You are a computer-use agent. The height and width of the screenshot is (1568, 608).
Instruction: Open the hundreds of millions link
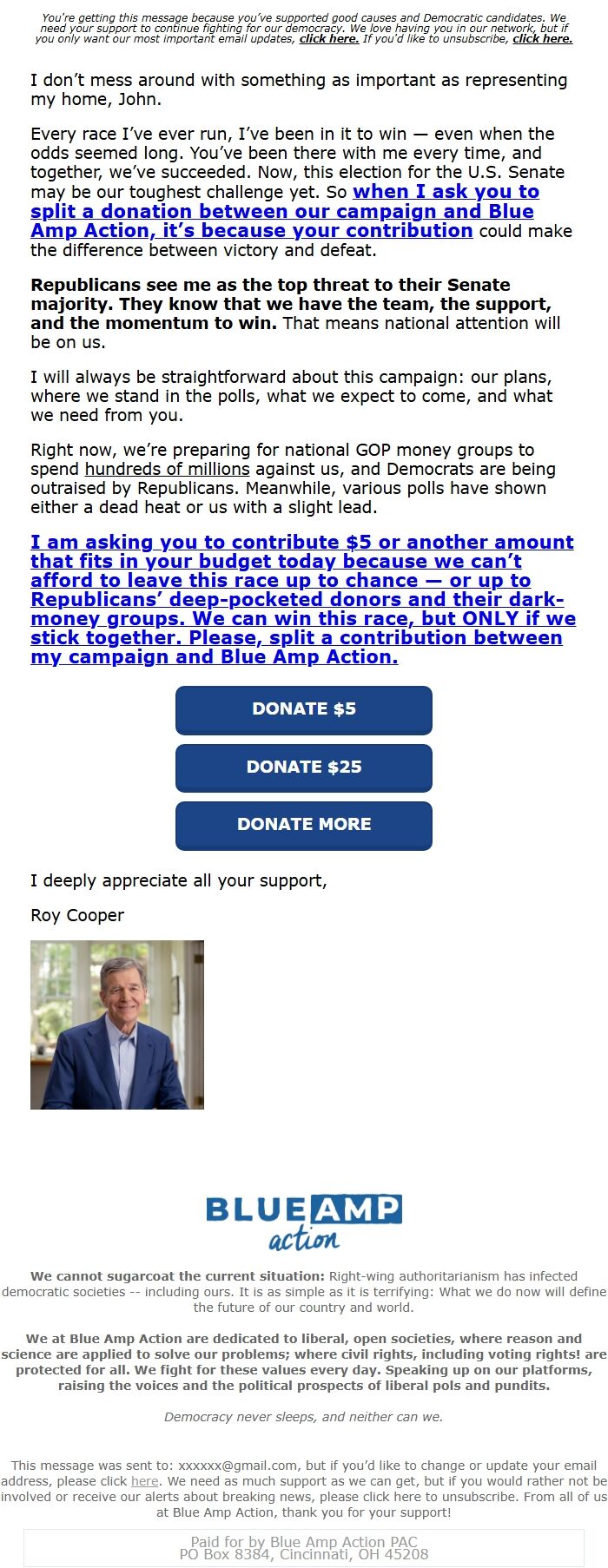click(167, 470)
